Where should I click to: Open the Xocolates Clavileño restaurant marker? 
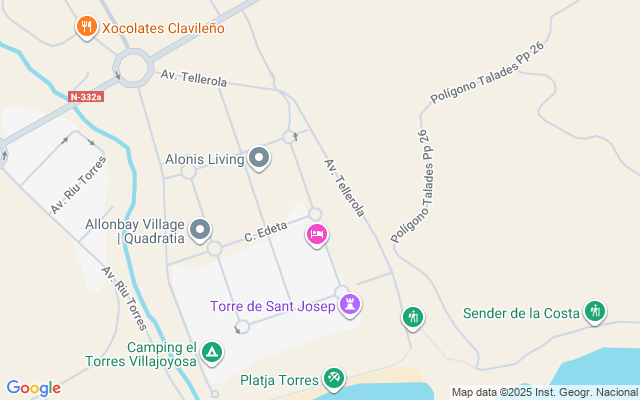tap(87, 28)
